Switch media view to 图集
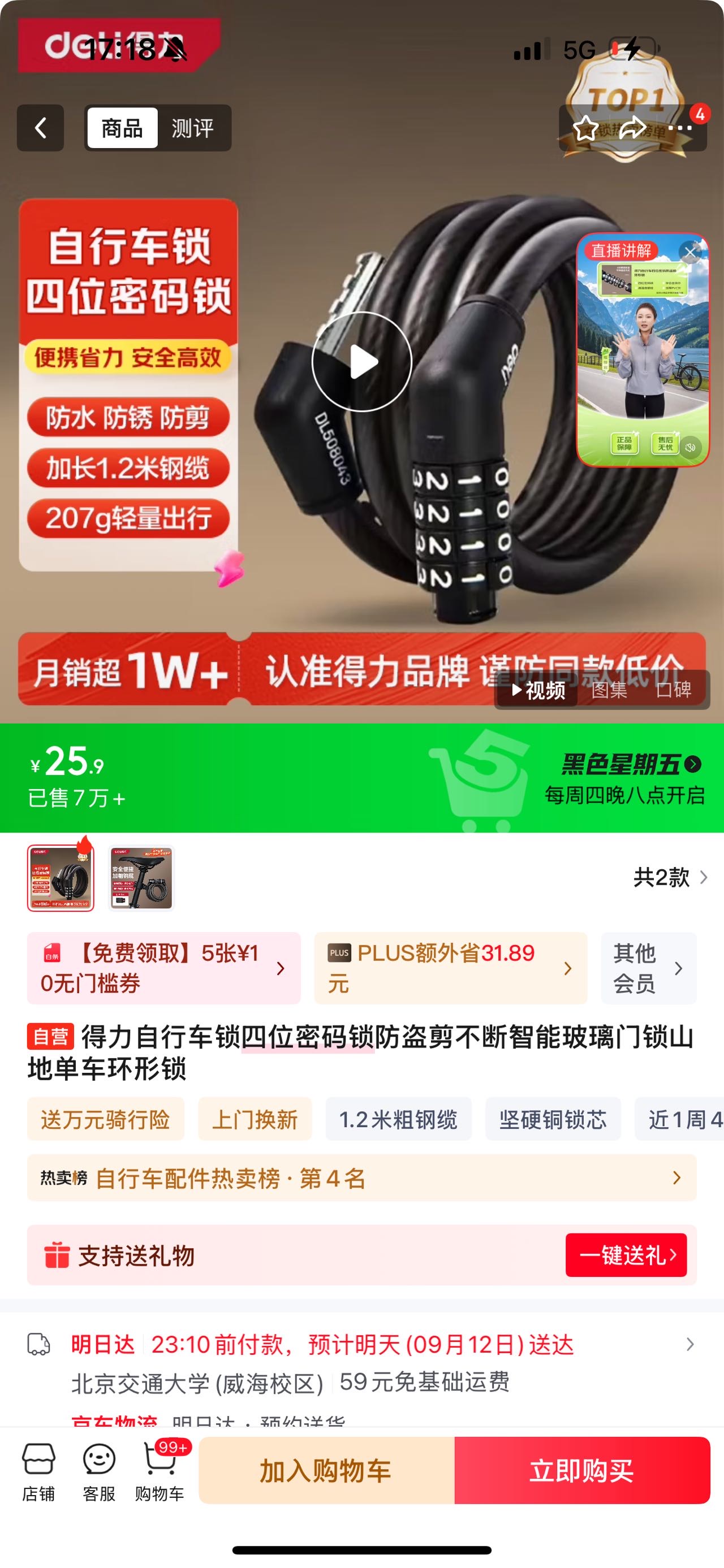Image resolution: width=724 pixels, height=1568 pixels. [609, 690]
